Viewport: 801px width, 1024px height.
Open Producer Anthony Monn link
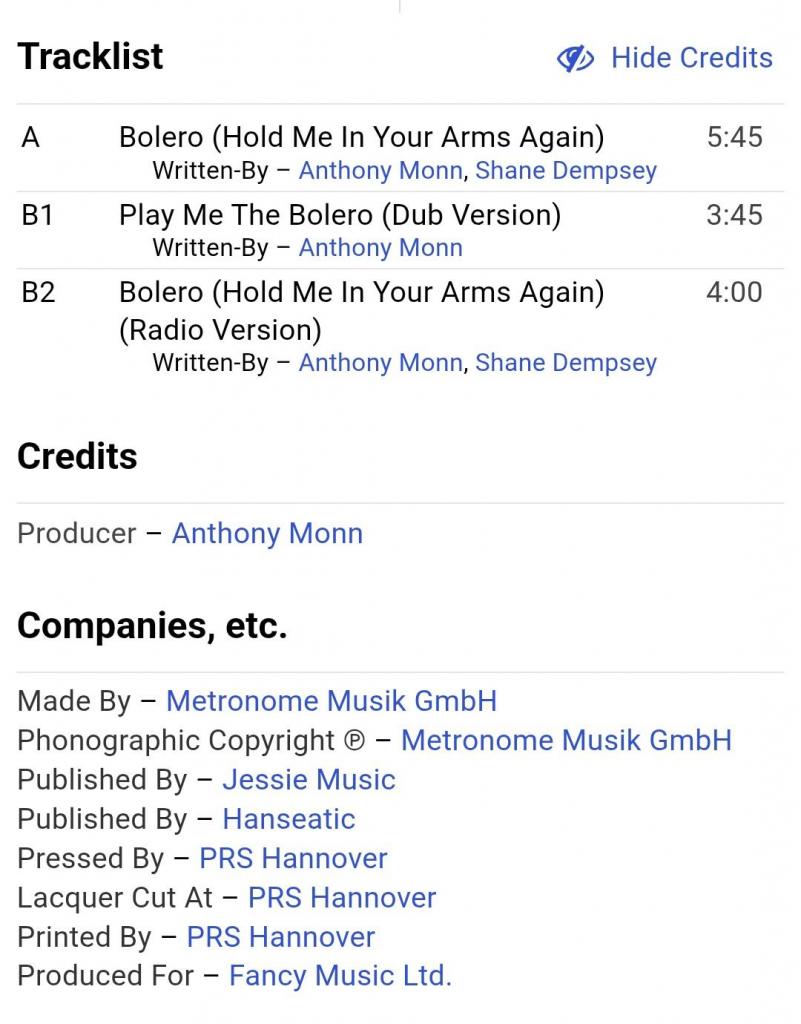267,533
